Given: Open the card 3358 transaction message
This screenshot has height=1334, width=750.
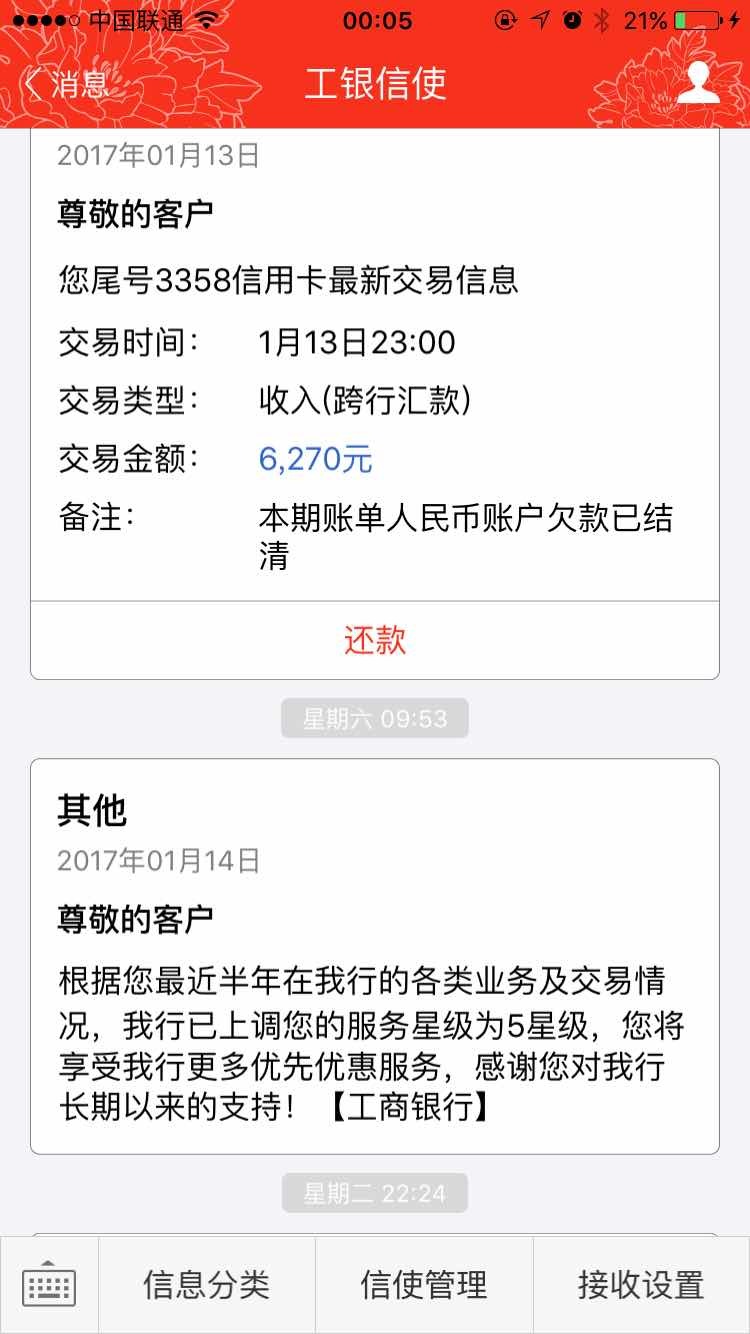Looking at the screenshot, I should tap(375, 400).
